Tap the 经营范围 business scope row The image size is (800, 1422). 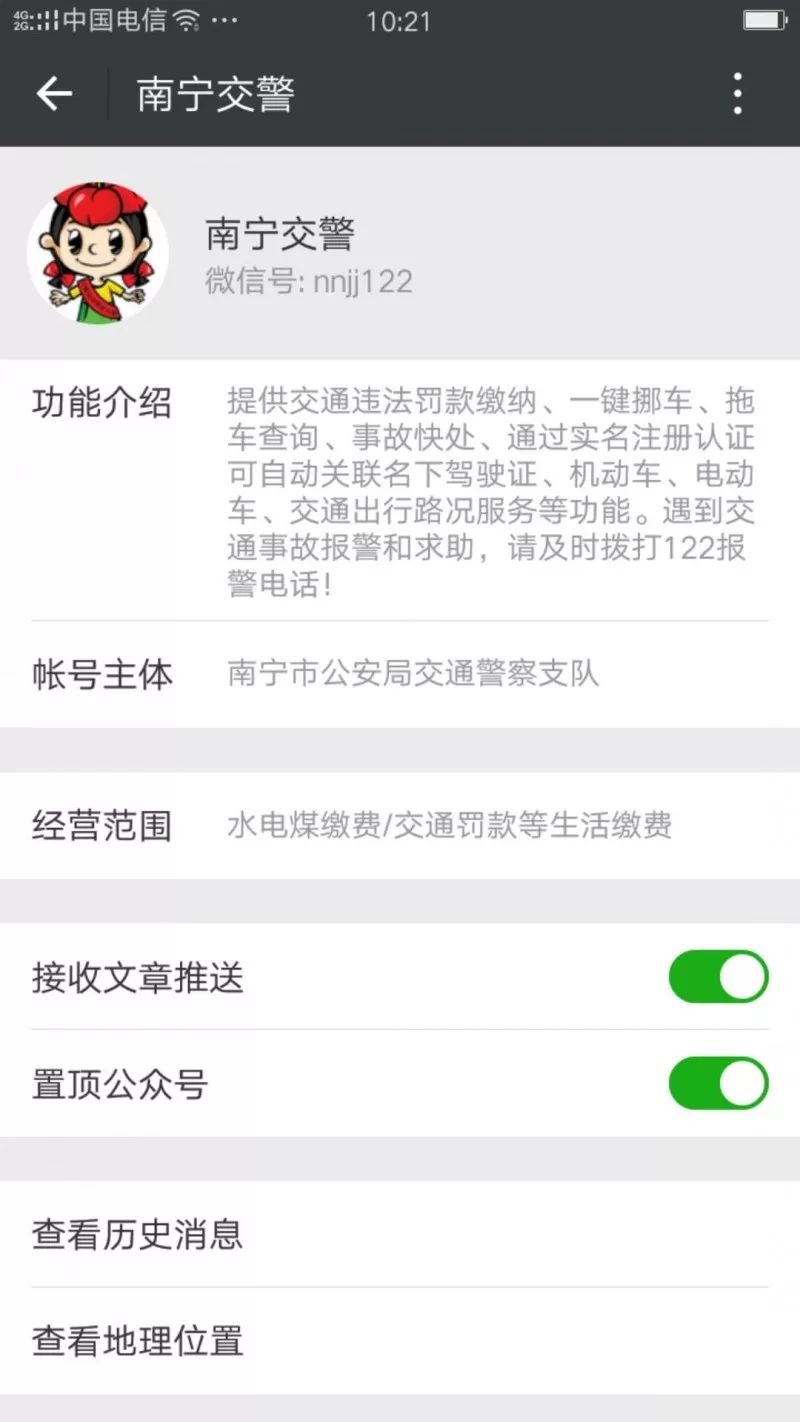pyautogui.click(x=400, y=826)
